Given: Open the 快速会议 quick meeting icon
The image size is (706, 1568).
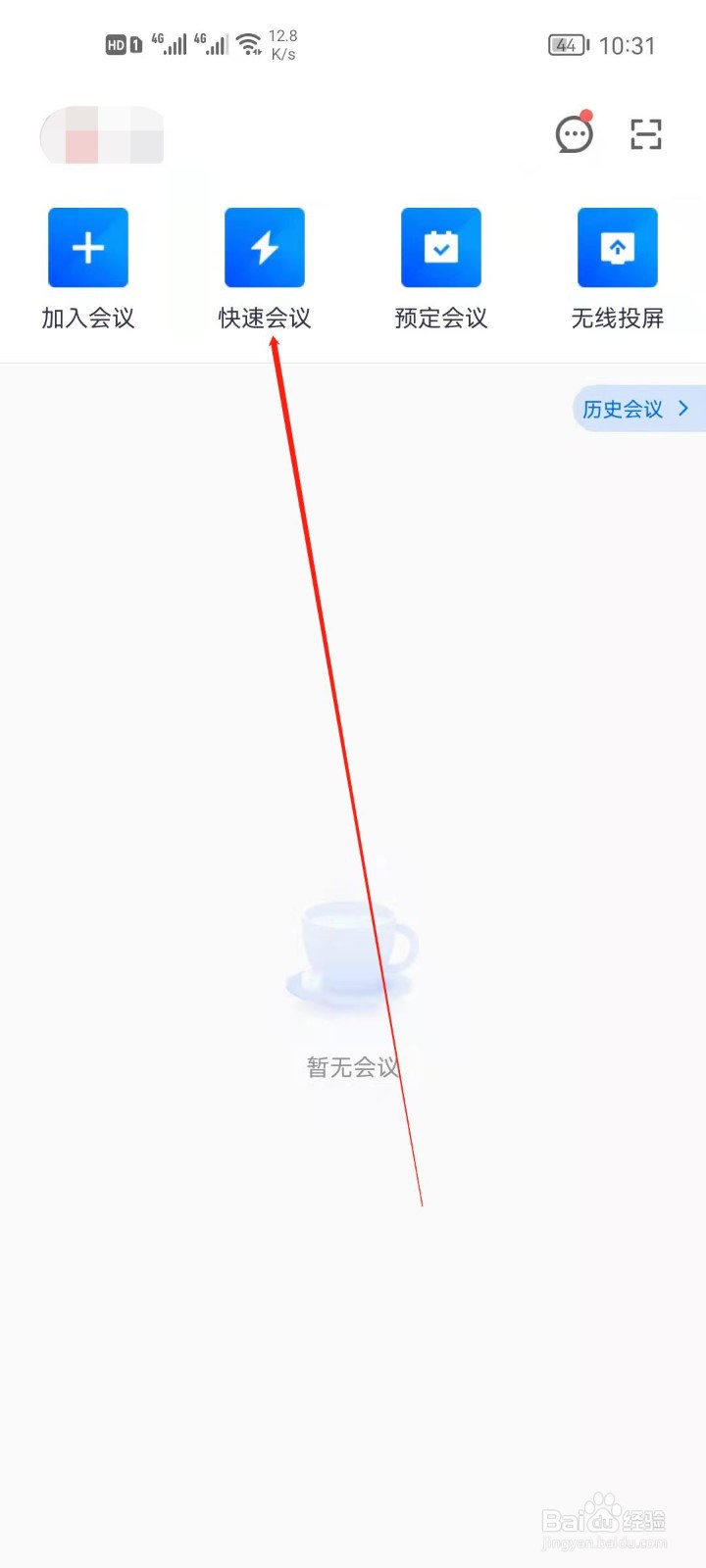Looking at the screenshot, I should click(x=264, y=246).
